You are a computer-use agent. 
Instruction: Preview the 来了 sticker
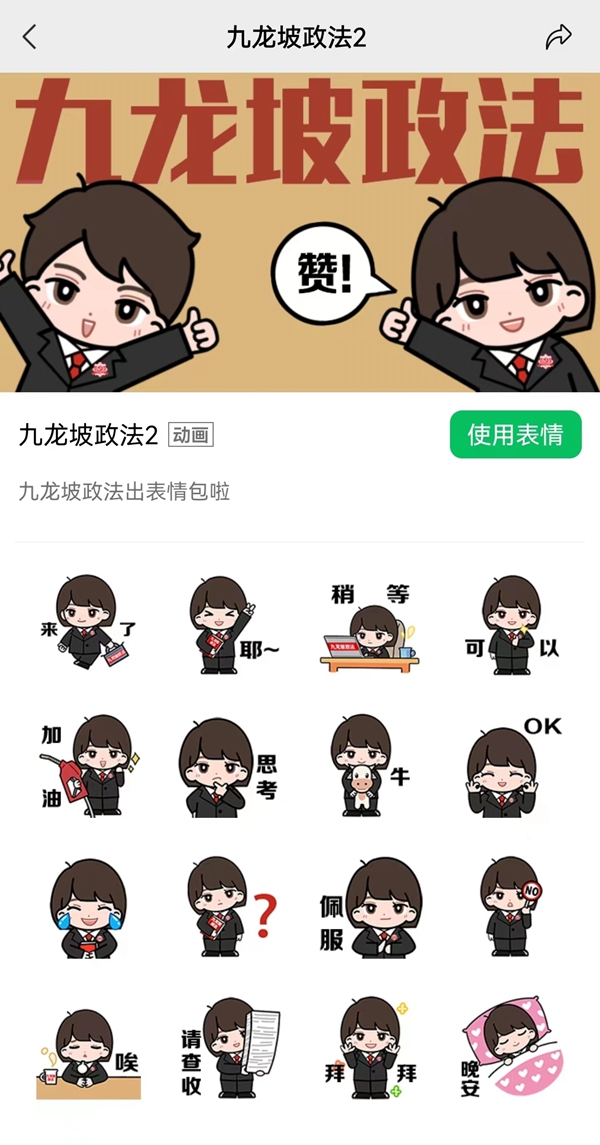[x=88, y=623]
